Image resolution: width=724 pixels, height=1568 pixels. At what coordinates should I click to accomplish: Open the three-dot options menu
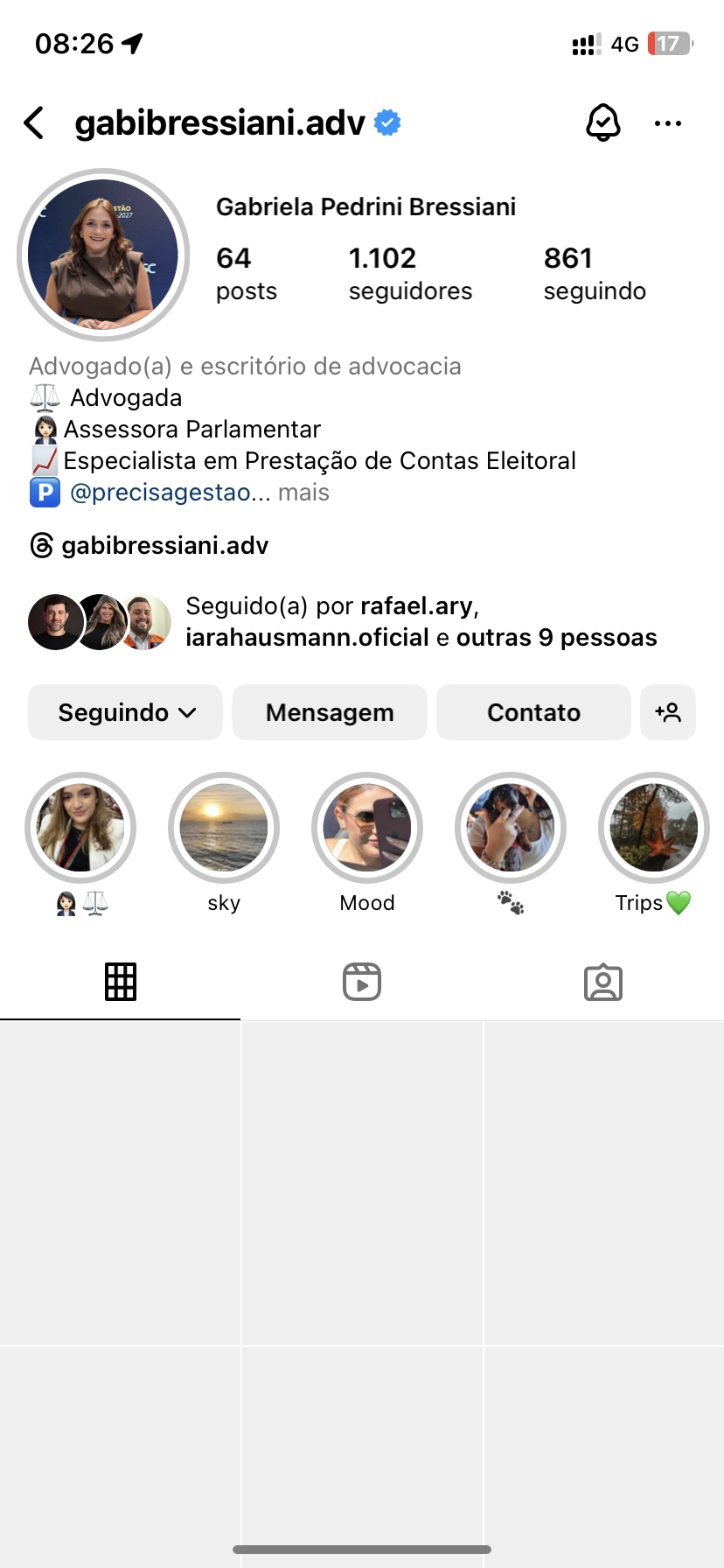point(667,123)
